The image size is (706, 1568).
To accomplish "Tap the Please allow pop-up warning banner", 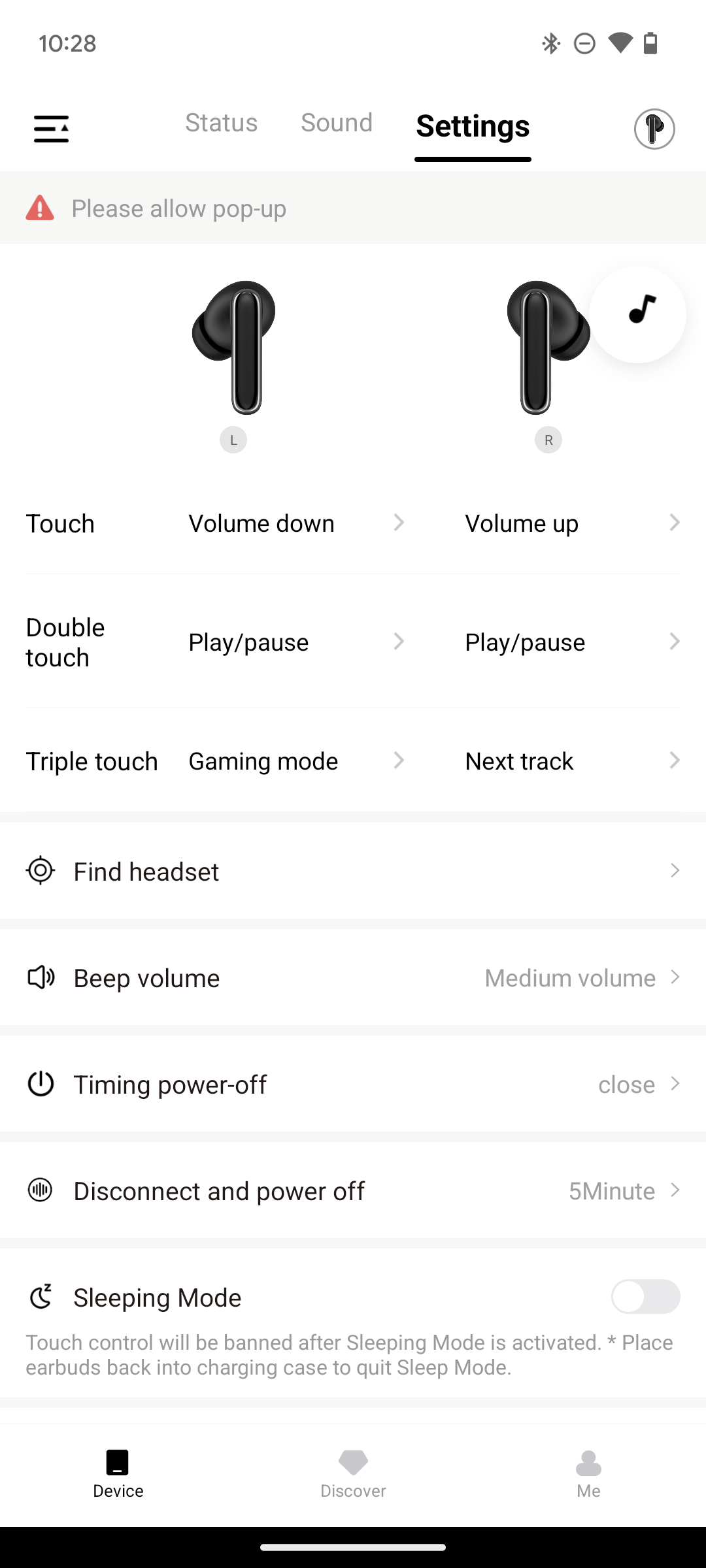I will coord(353,208).
